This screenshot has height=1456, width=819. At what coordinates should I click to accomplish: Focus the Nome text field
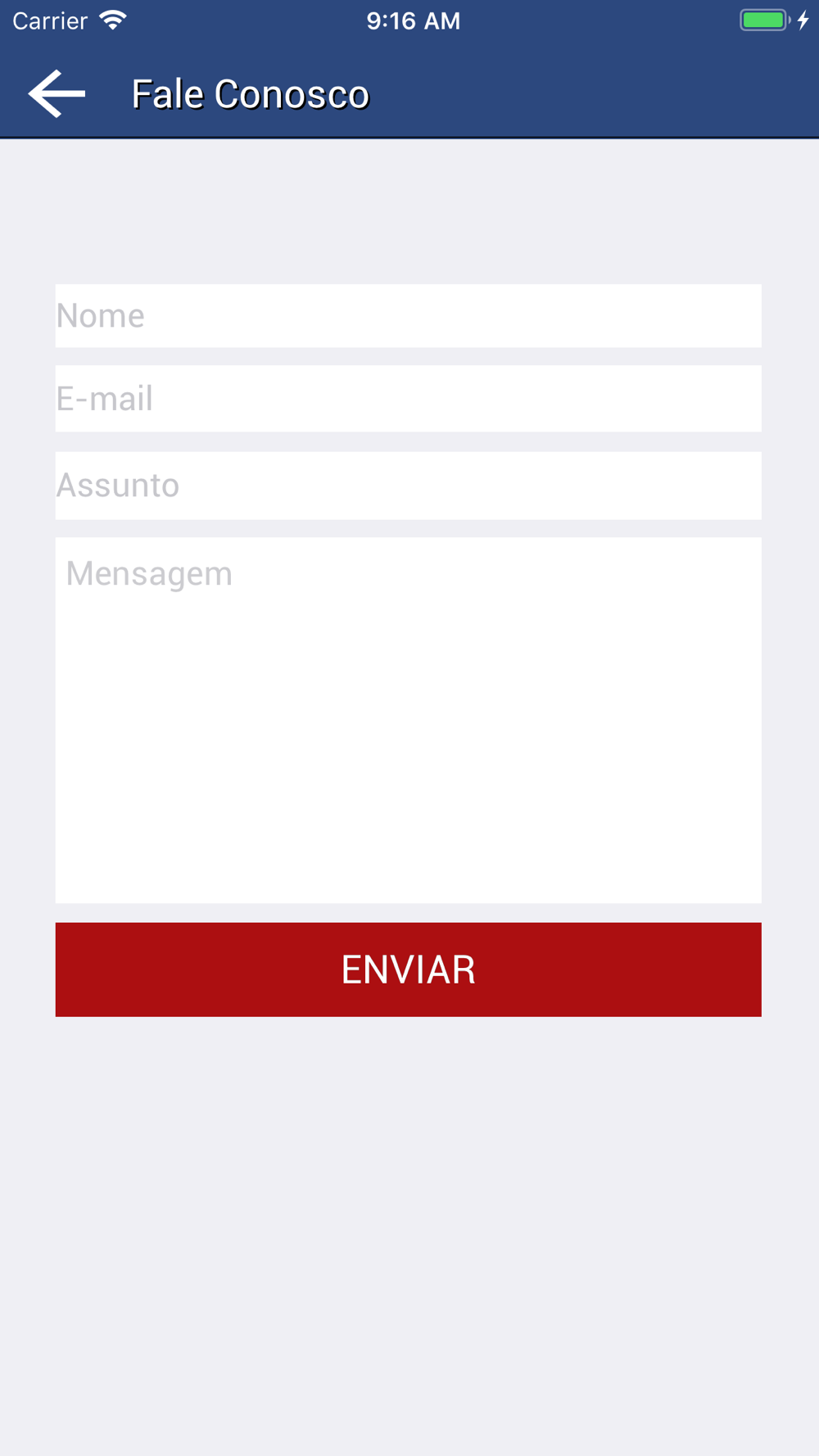coord(408,316)
